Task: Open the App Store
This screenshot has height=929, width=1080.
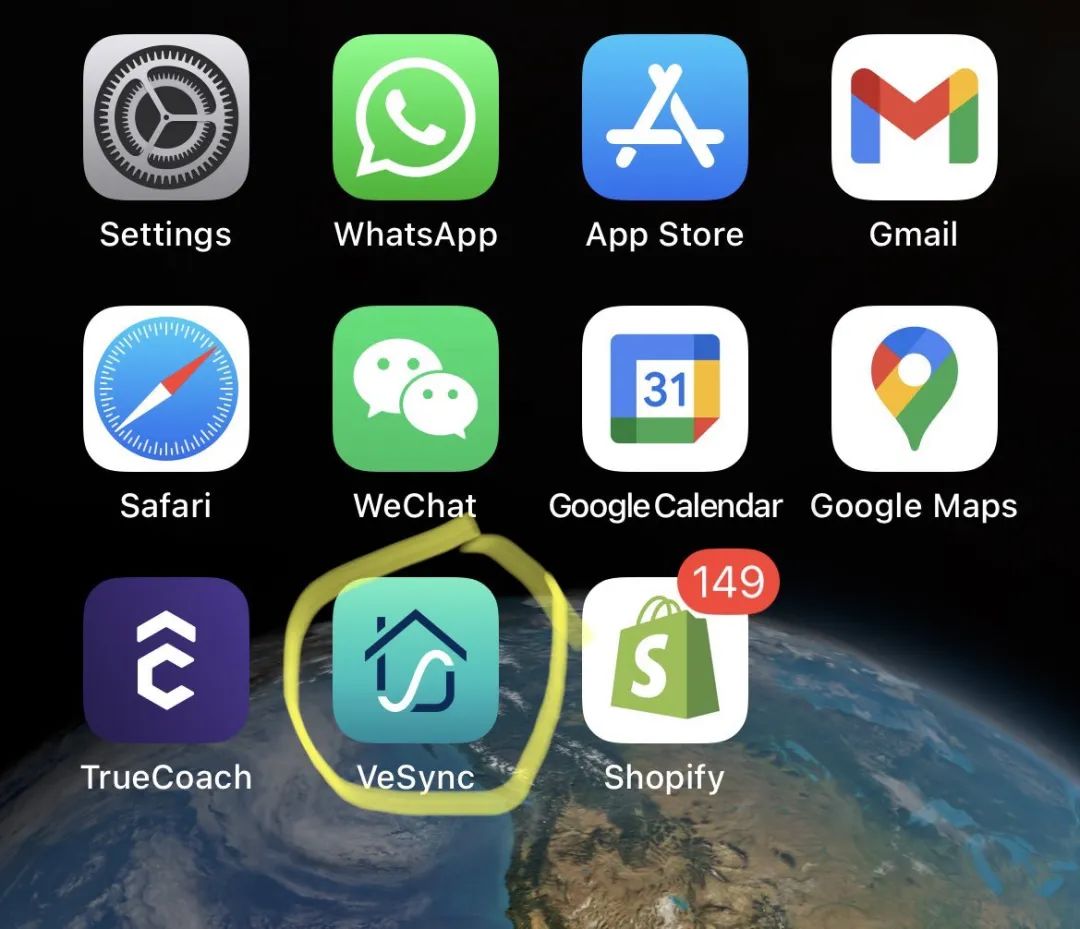Action: pos(665,118)
